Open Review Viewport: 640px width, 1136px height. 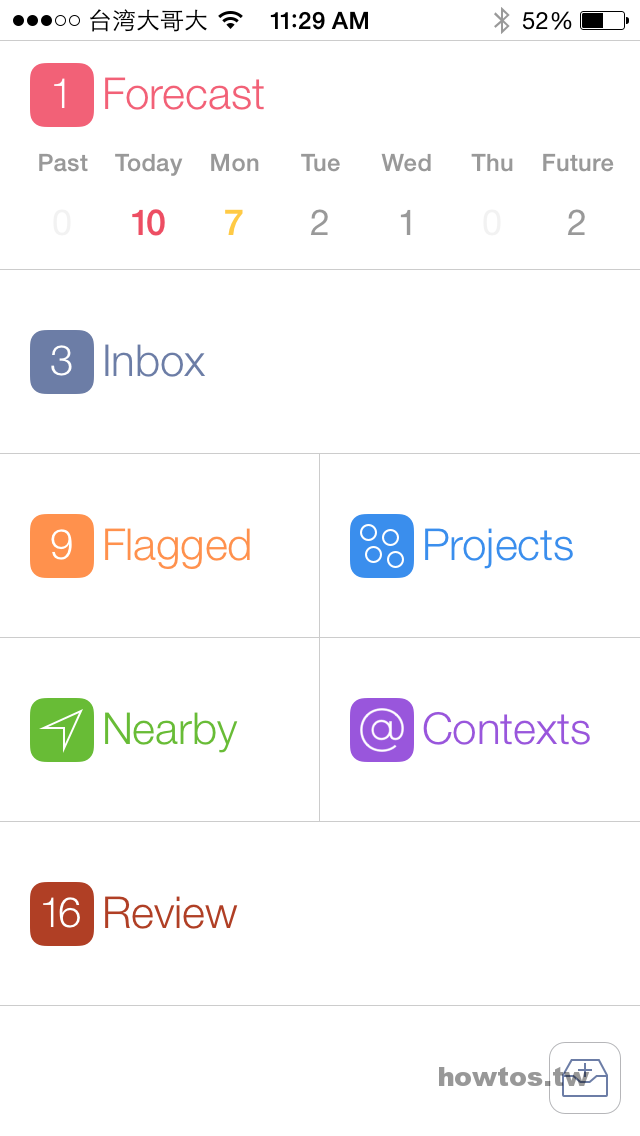click(x=320, y=914)
